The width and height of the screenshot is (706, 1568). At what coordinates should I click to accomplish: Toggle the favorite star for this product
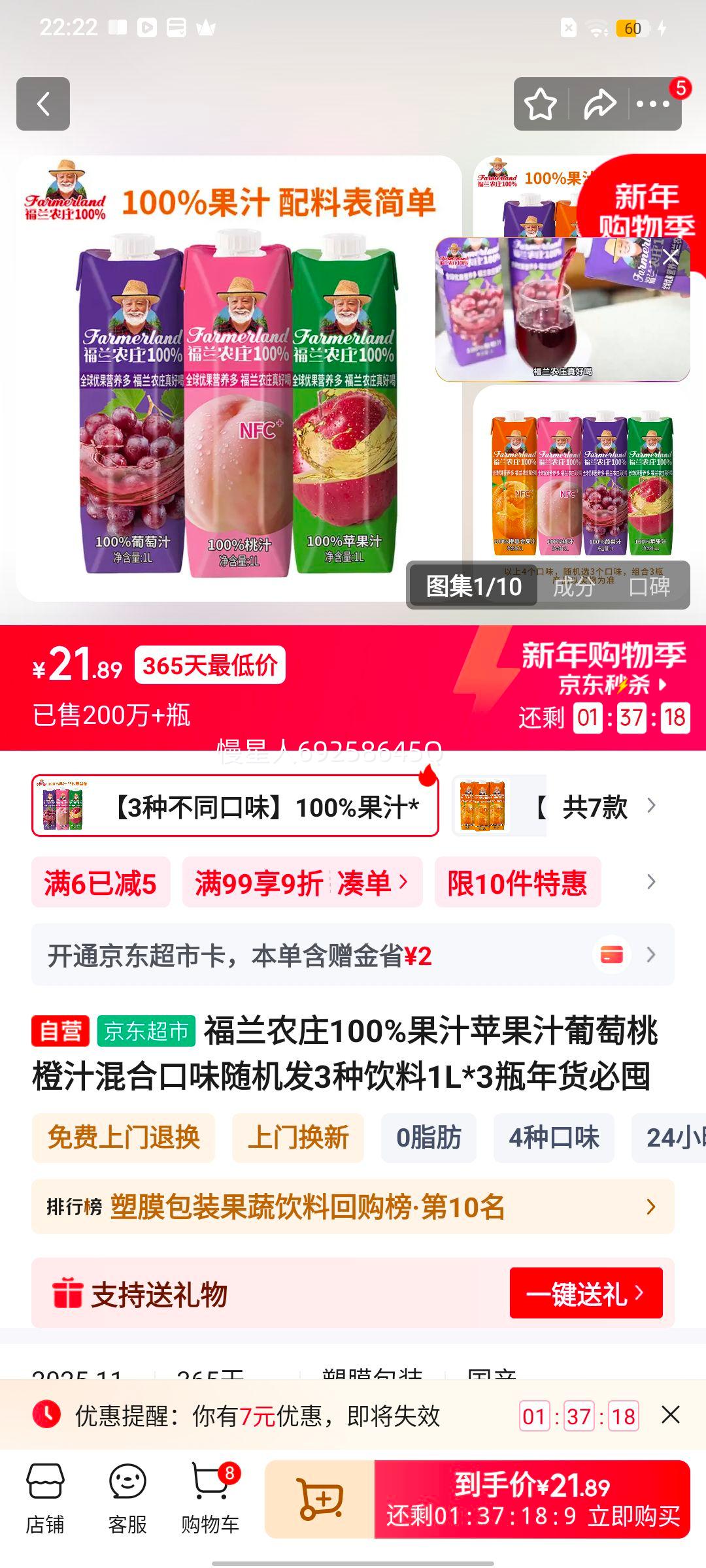click(x=541, y=103)
